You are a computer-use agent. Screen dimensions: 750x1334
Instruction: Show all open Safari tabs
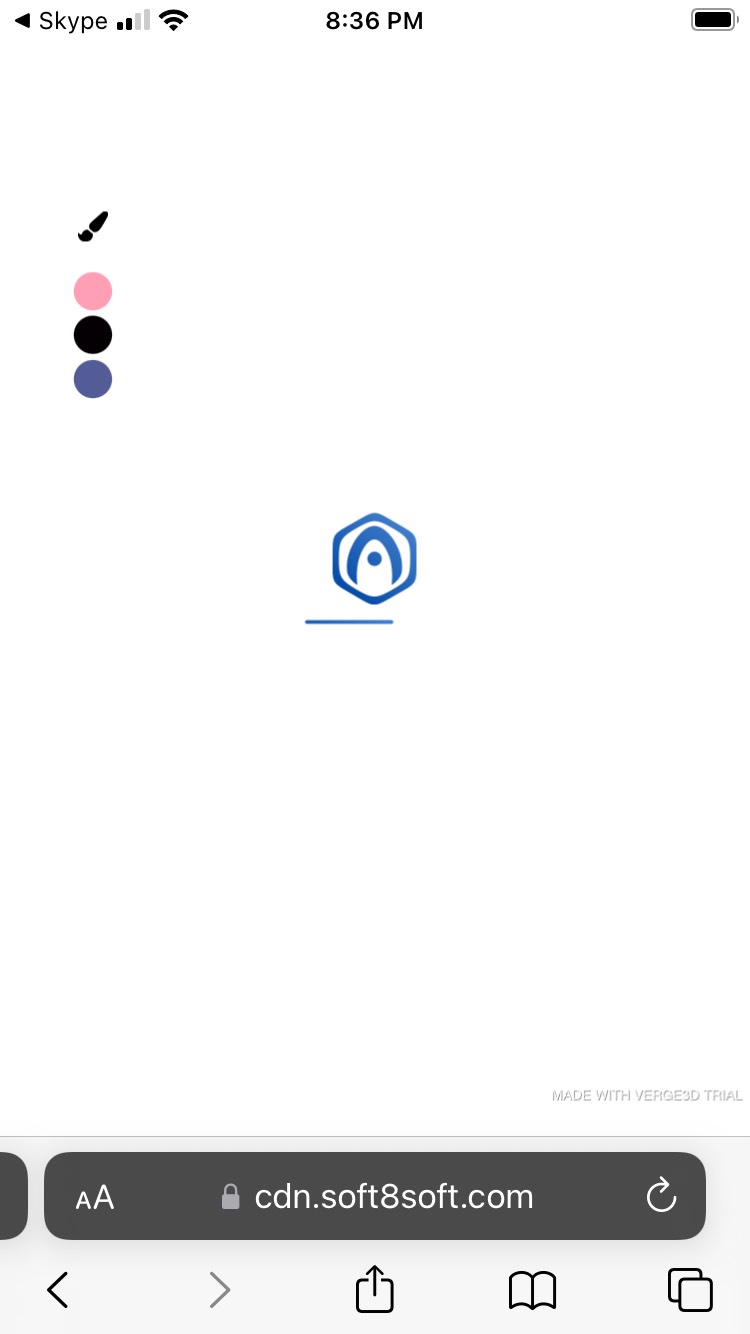(x=690, y=1289)
